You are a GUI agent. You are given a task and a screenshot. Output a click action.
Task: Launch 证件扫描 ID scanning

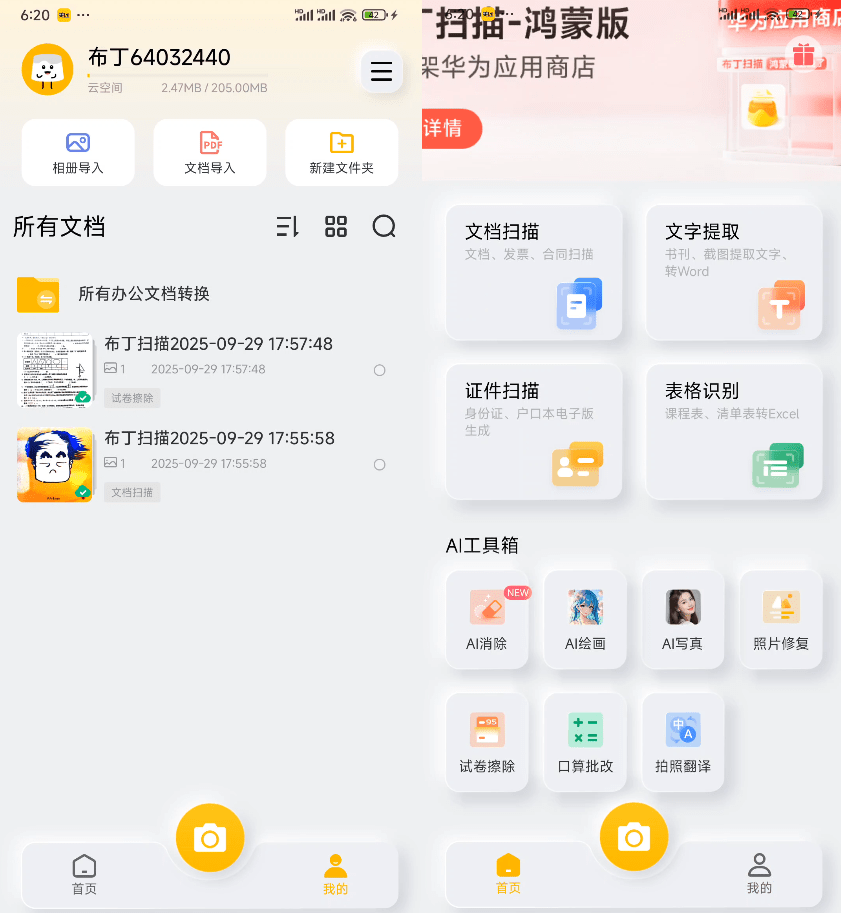(x=533, y=431)
